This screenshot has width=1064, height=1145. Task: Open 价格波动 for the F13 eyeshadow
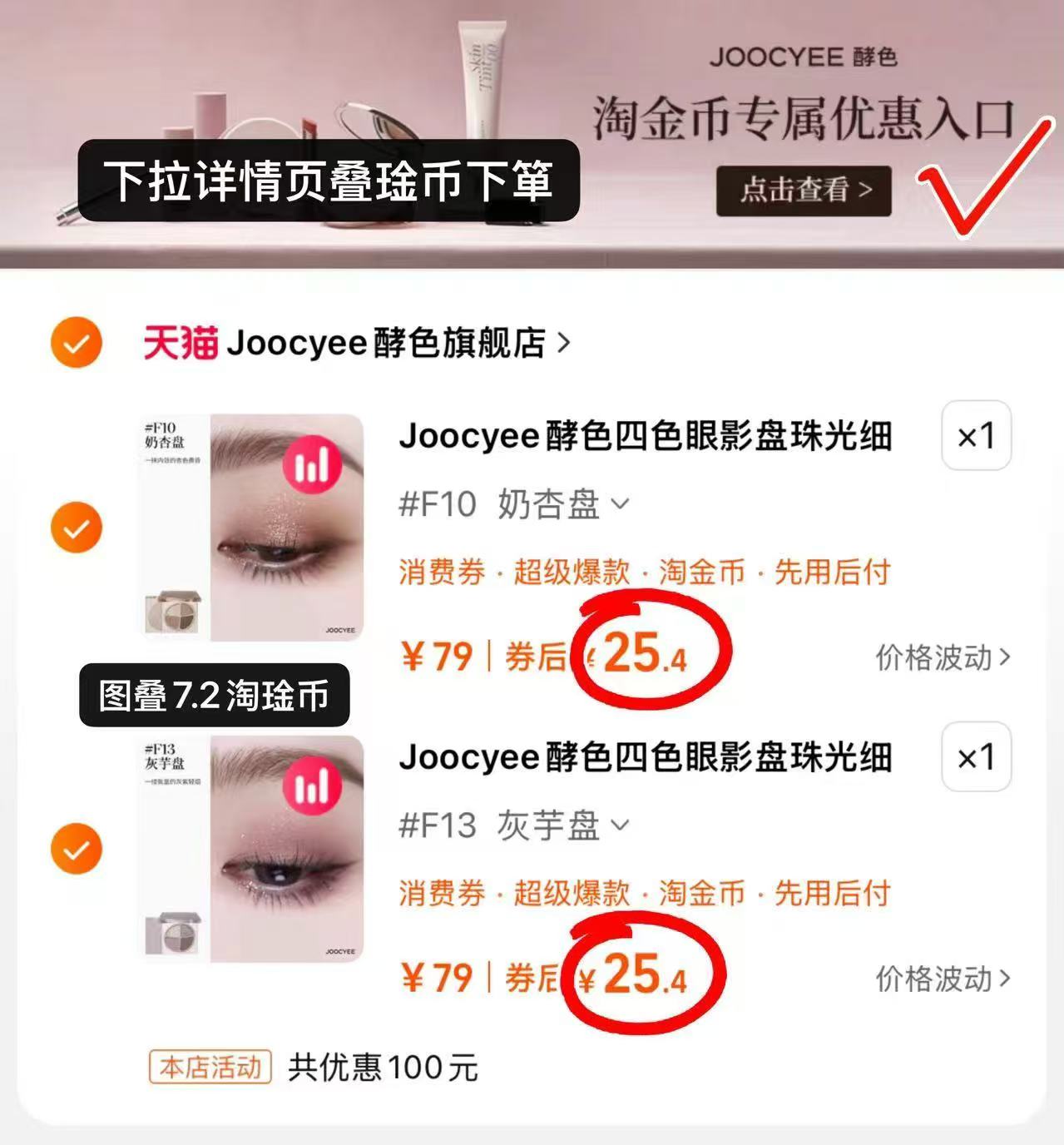(x=940, y=980)
